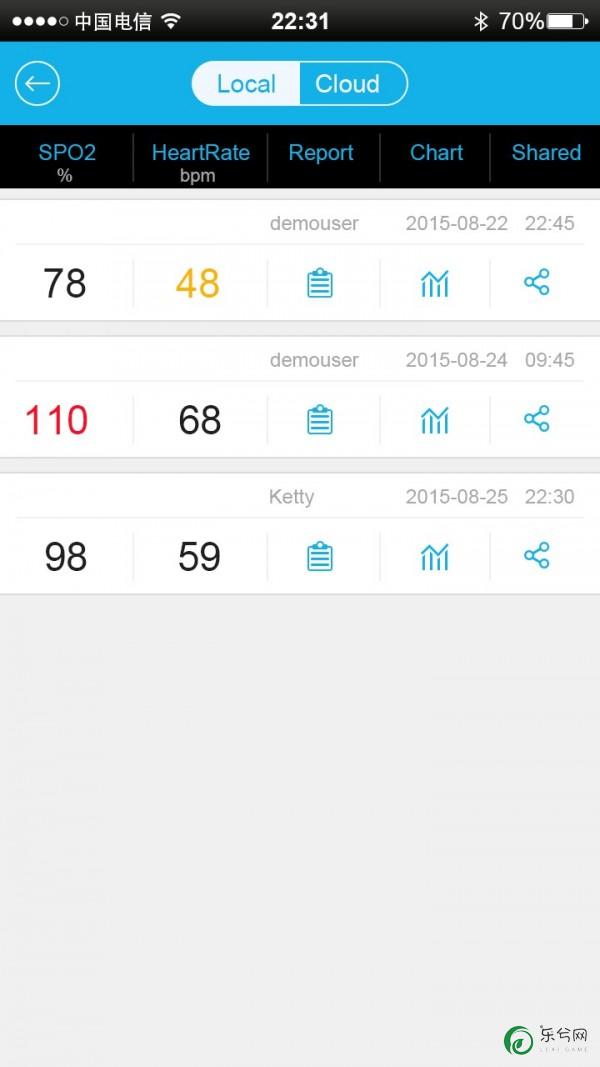The image size is (600, 1067).
Task: Go back using the arrow button
Action: click(x=37, y=84)
